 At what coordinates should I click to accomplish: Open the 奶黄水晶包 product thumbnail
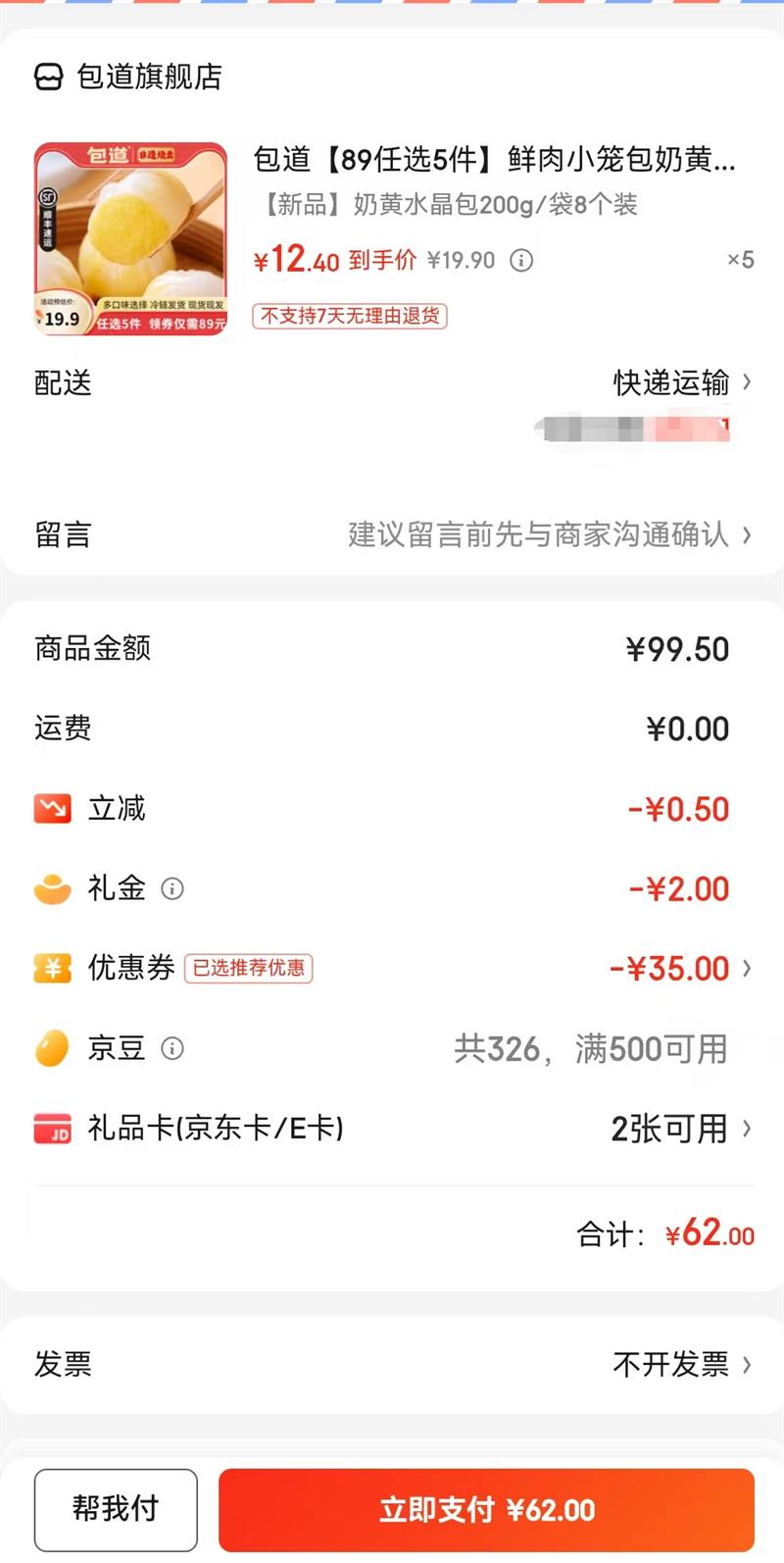click(x=130, y=239)
